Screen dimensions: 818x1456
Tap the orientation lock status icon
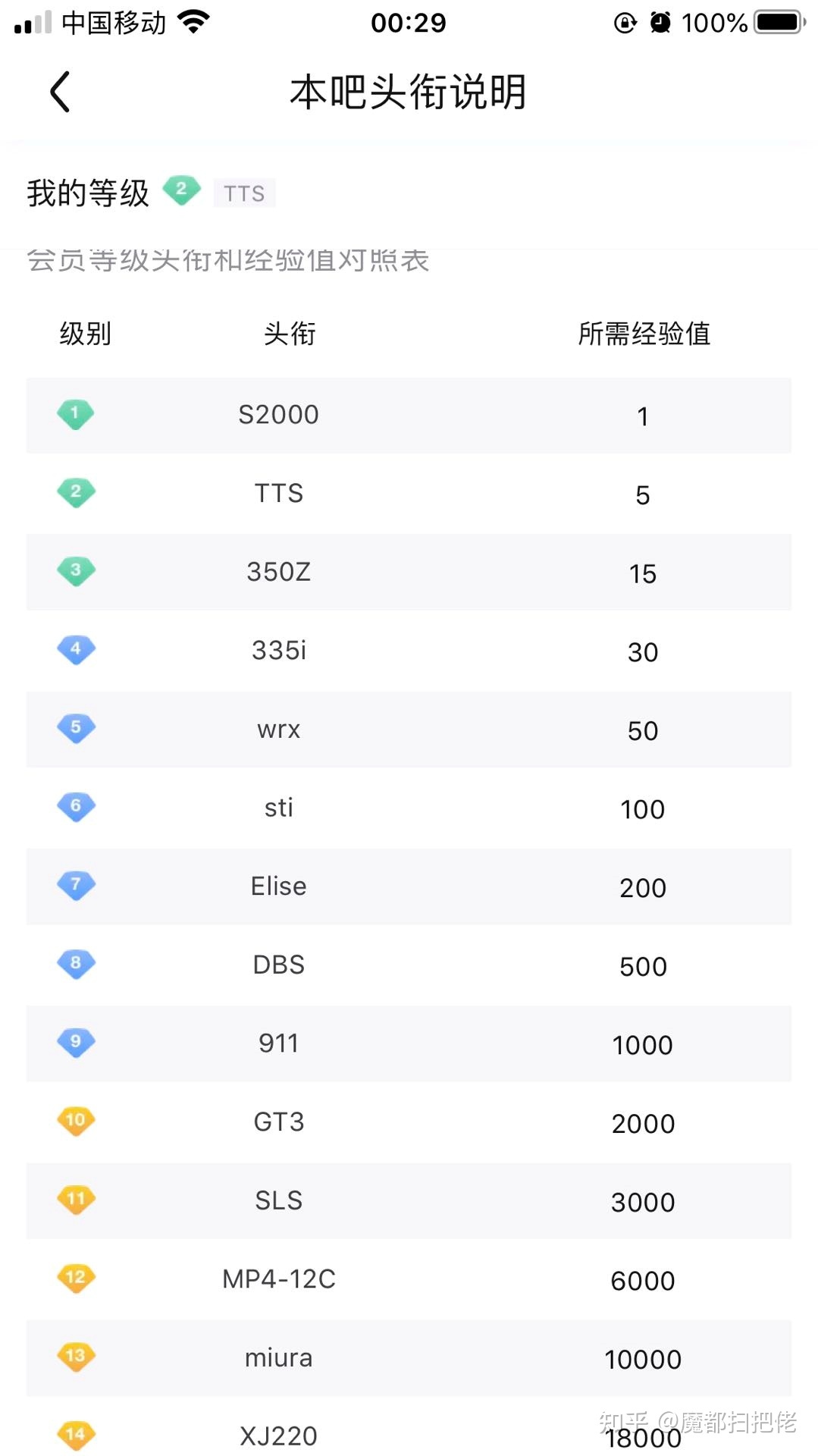point(623,21)
